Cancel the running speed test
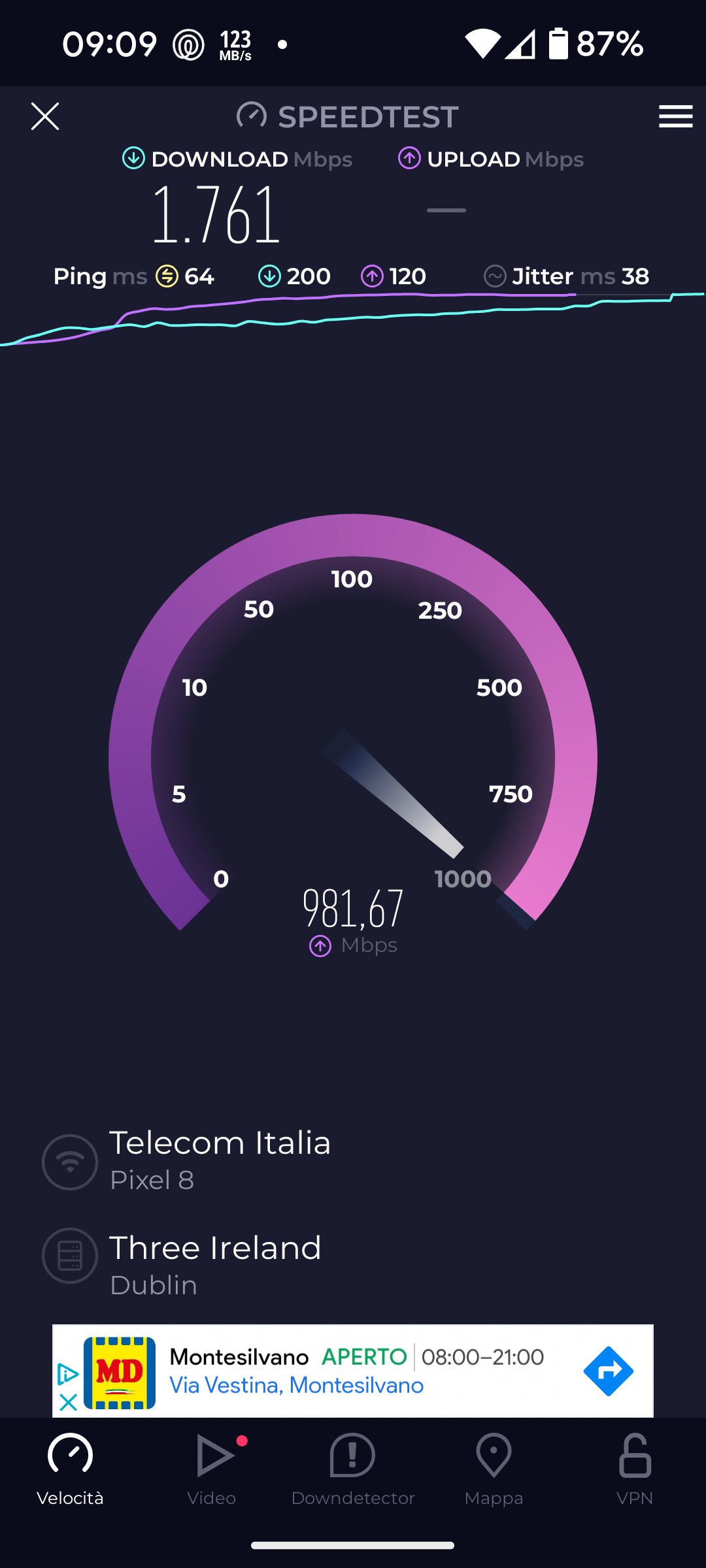Image resolution: width=706 pixels, height=1568 pixels. click(45, 116)
